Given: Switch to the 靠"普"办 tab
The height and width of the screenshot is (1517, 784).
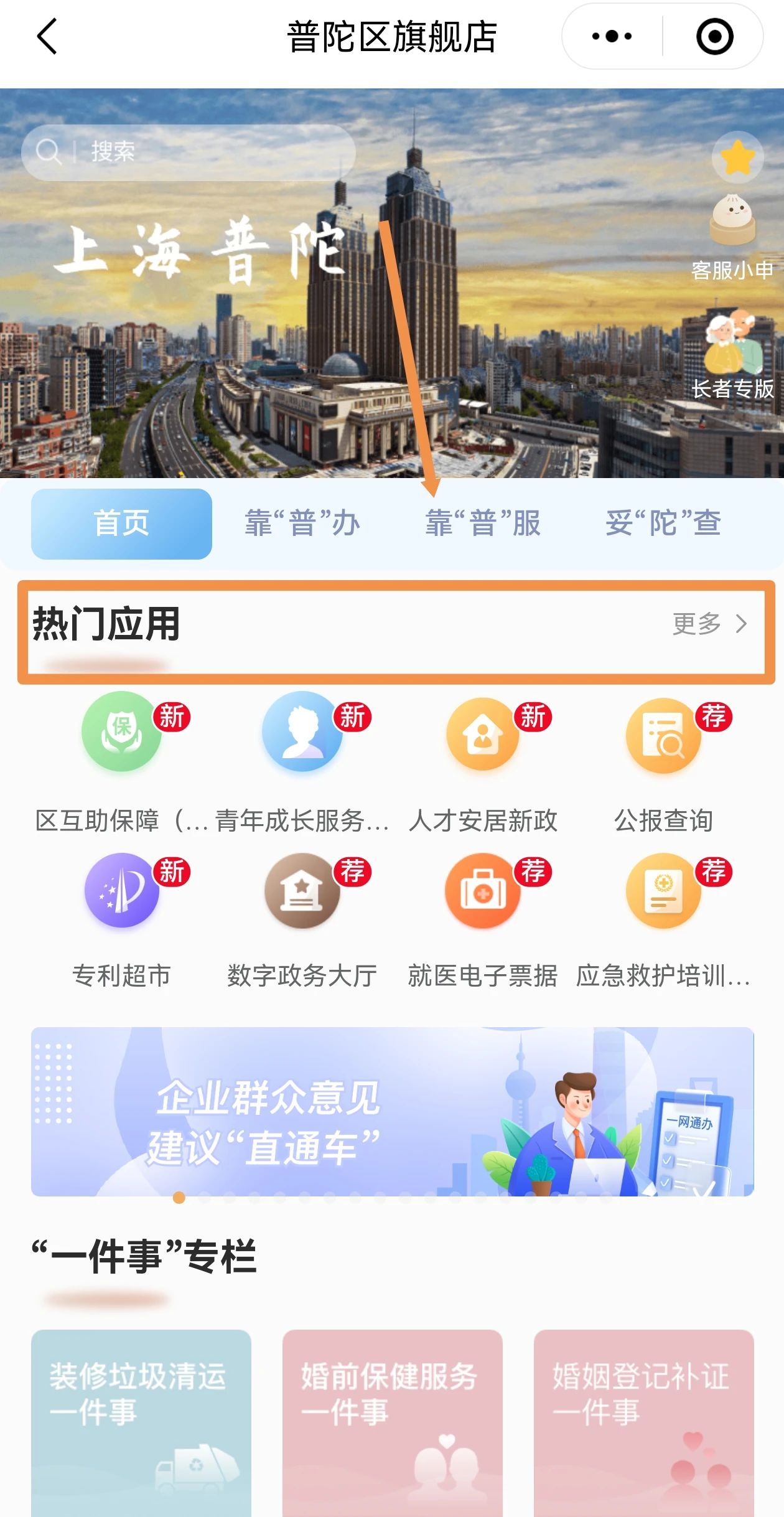Looking at the screenshot, I should click(x=302, y=523).
